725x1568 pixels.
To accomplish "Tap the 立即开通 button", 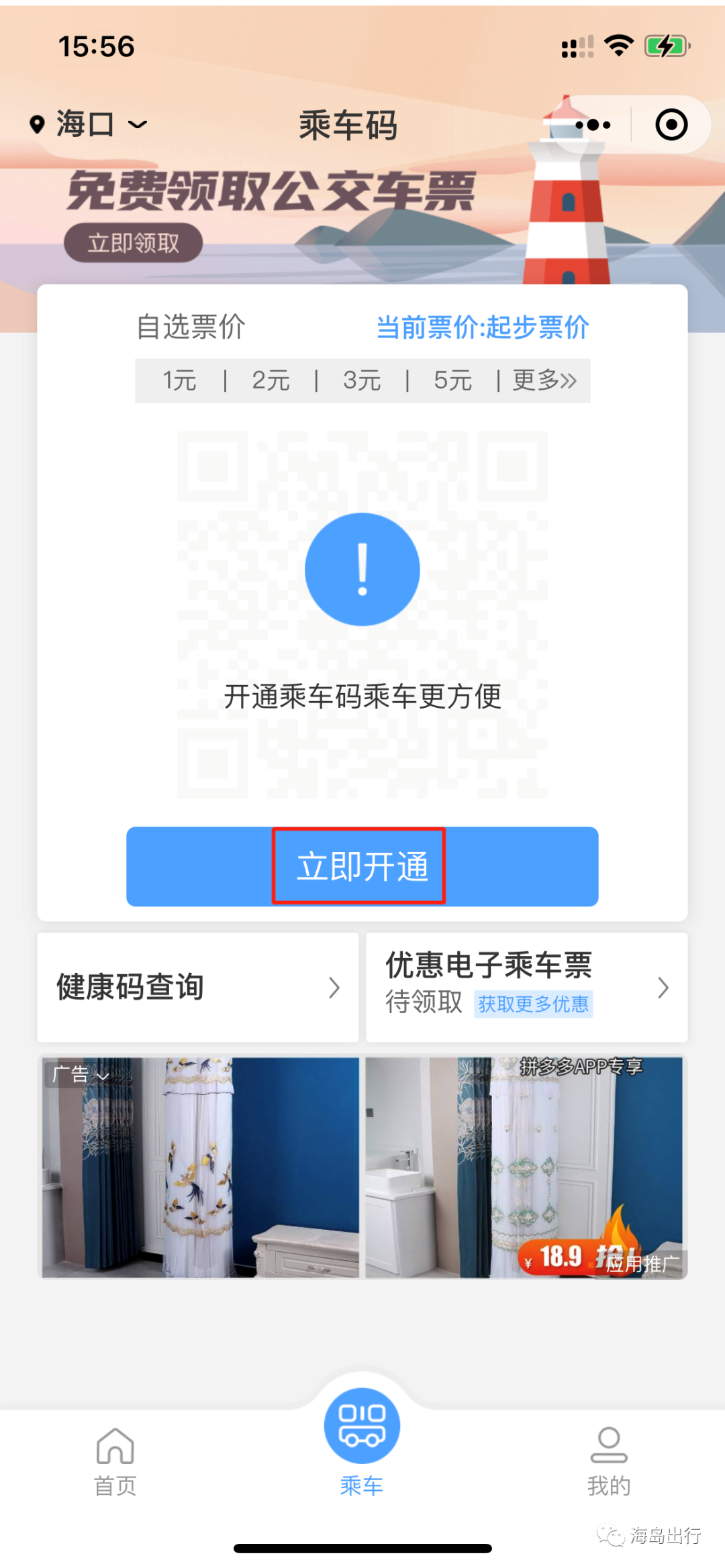I will (x=362, y=867).
